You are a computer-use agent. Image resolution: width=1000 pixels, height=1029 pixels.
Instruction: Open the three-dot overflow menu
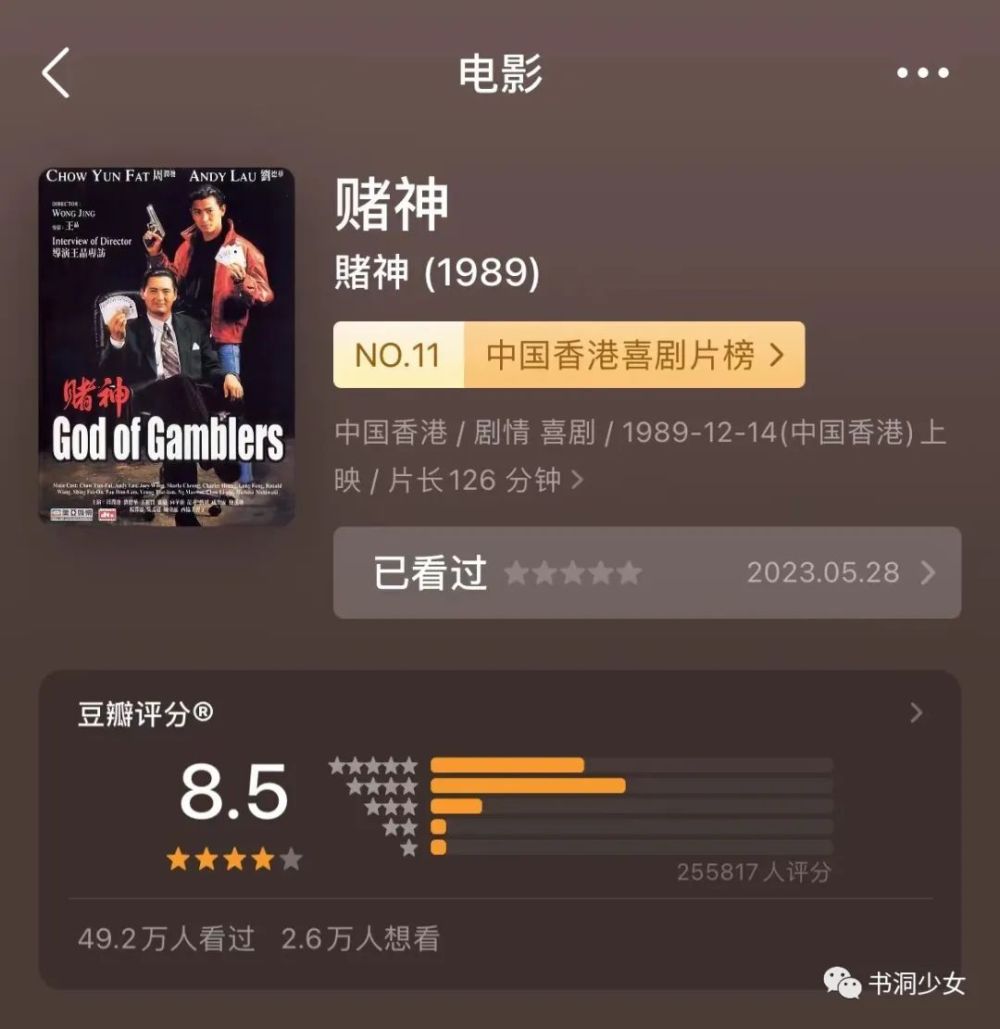pos(922,73)
